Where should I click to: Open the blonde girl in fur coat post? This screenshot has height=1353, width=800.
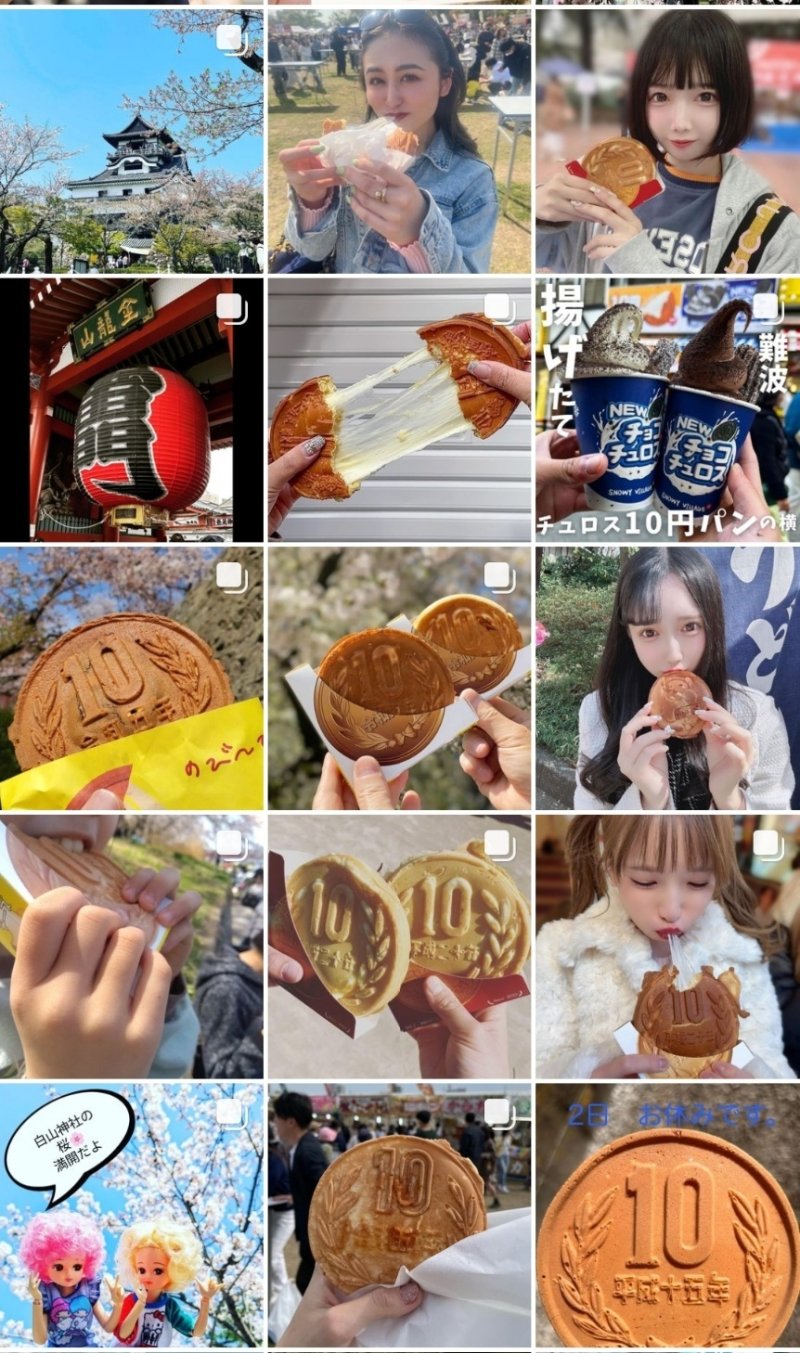point(665,945)
